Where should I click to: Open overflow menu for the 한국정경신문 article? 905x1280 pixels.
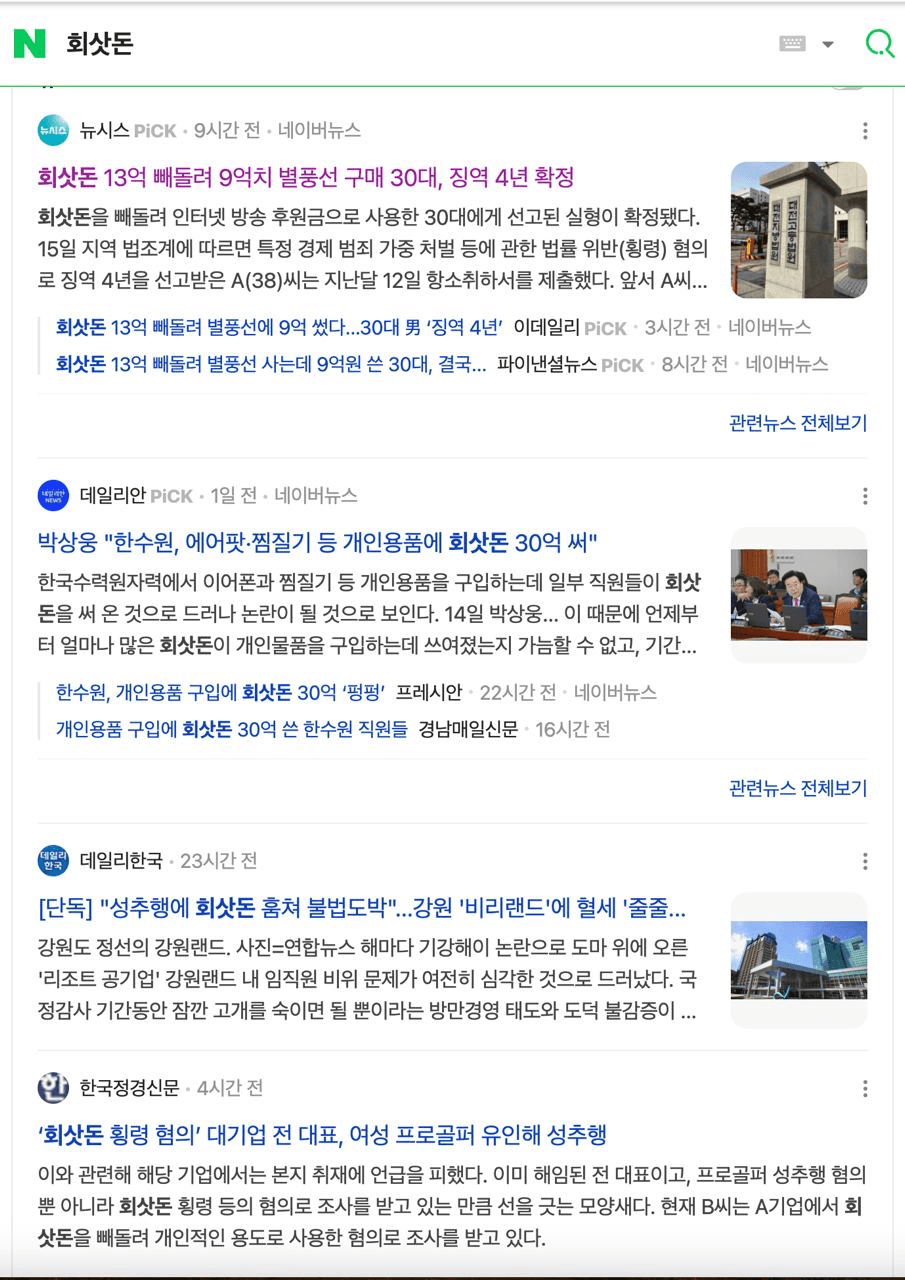tap(865, 1088)
